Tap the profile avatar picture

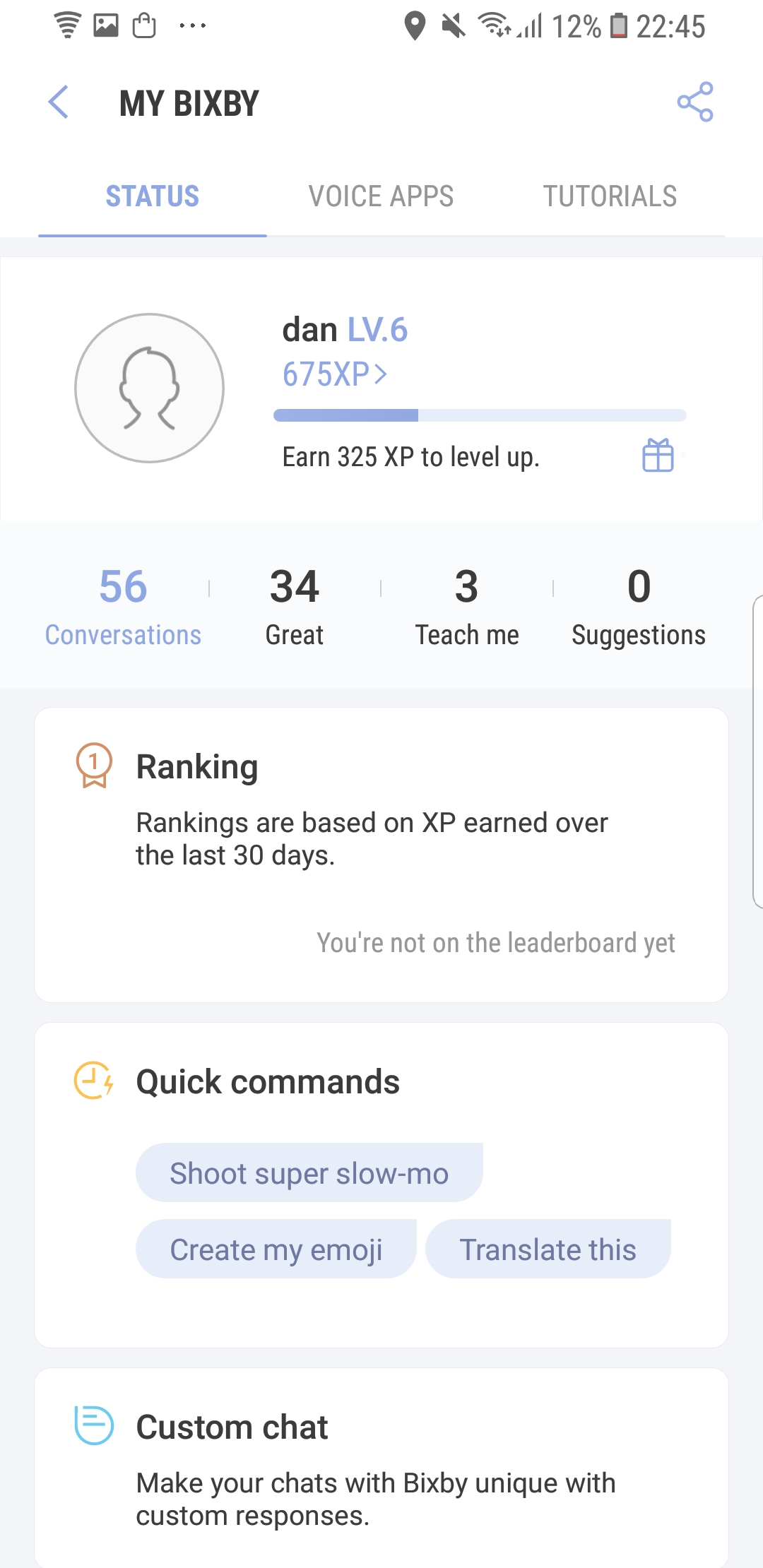click(x=150, y=388)
